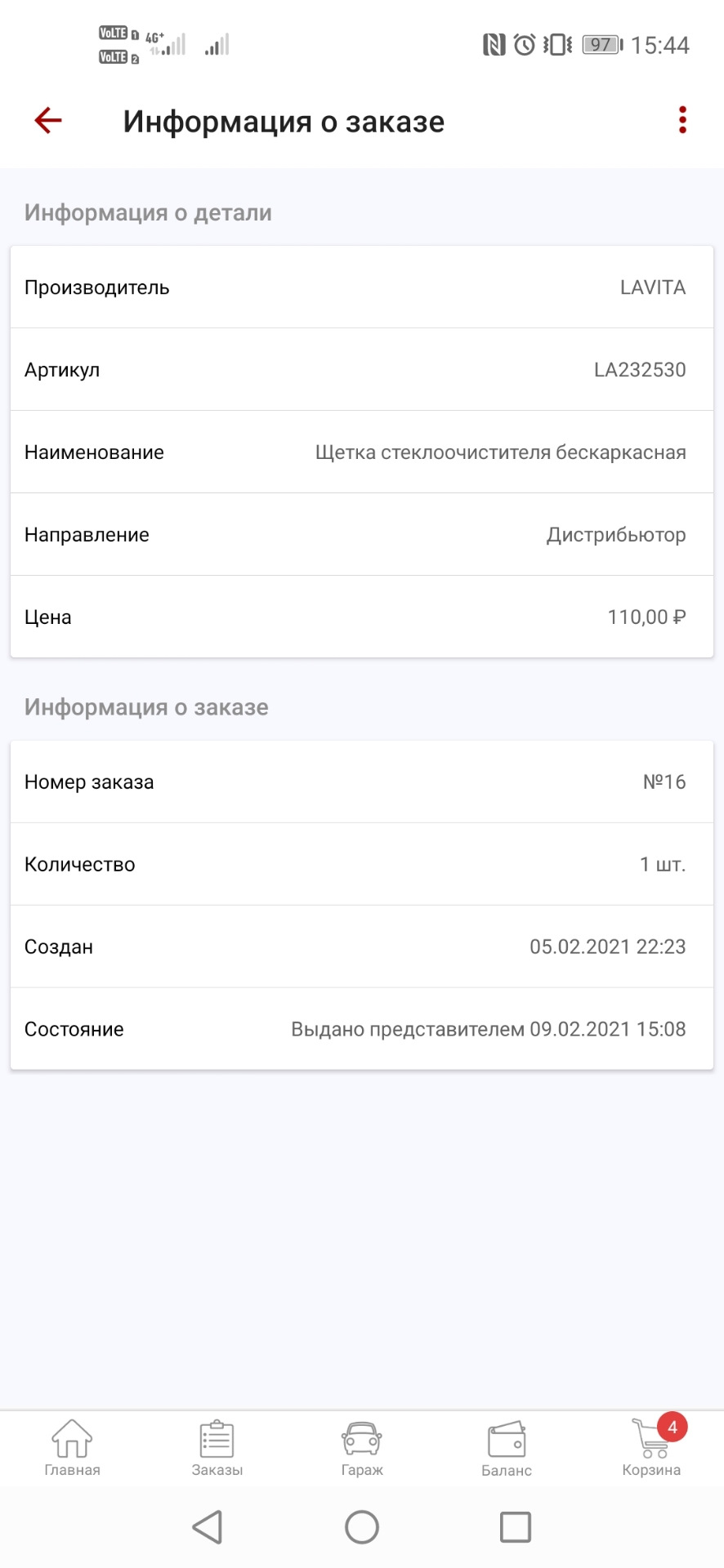This screenshot has width=724, height=1568.
Task: Tap the Наименование product name row
Action: 362,452
